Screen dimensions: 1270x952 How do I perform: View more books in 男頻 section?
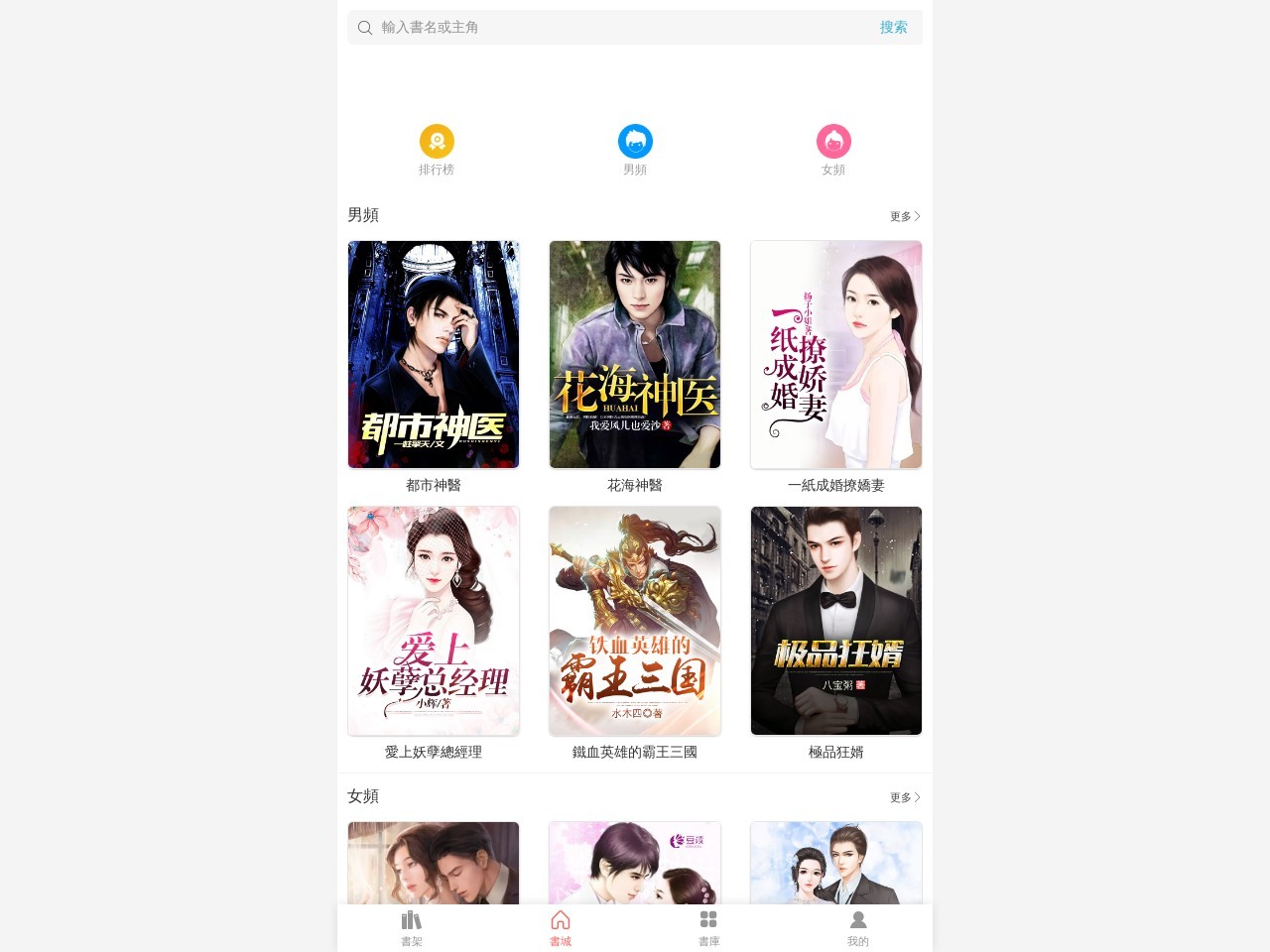904,216
